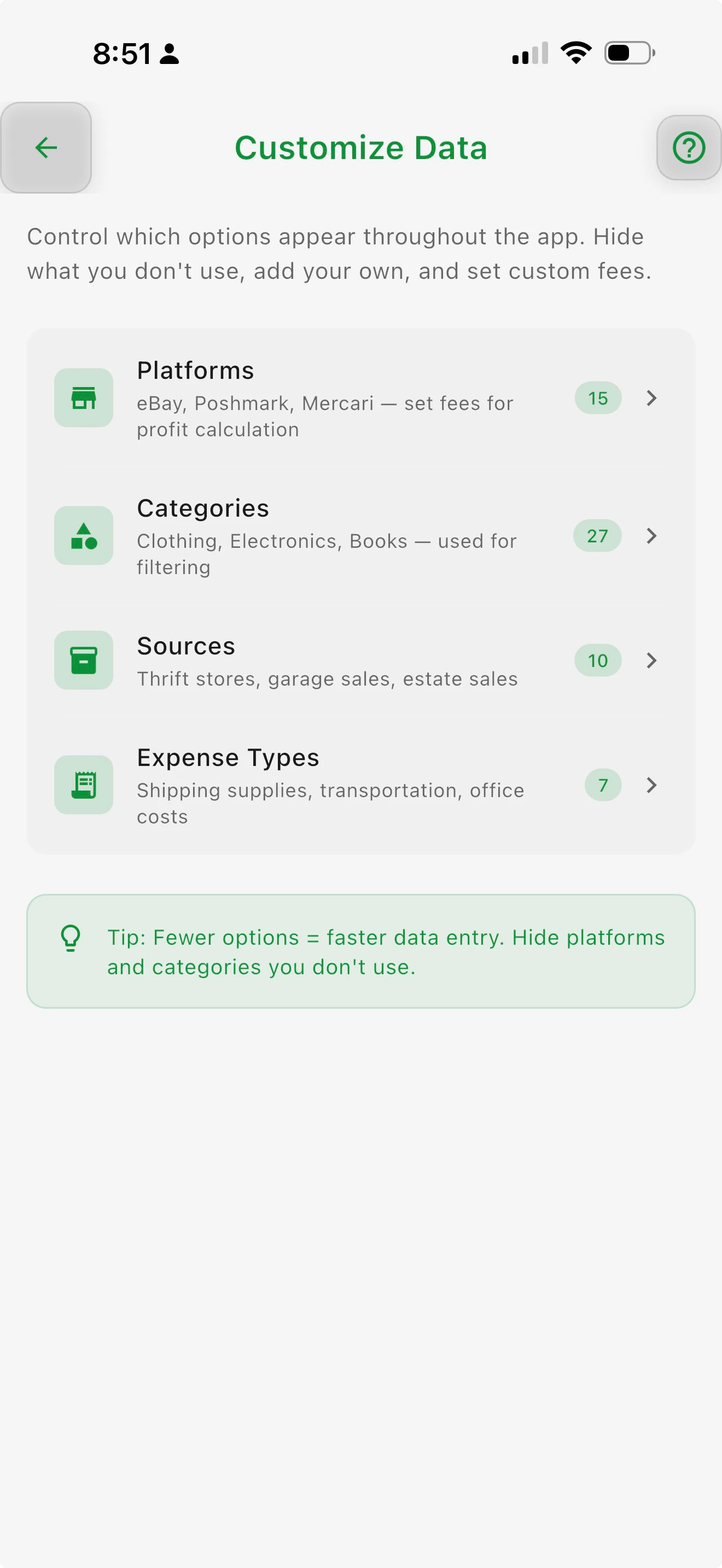The height and width of the screenshot is (1568, 722).
Task: Open the Expense Types row
Action: point(361,785)
